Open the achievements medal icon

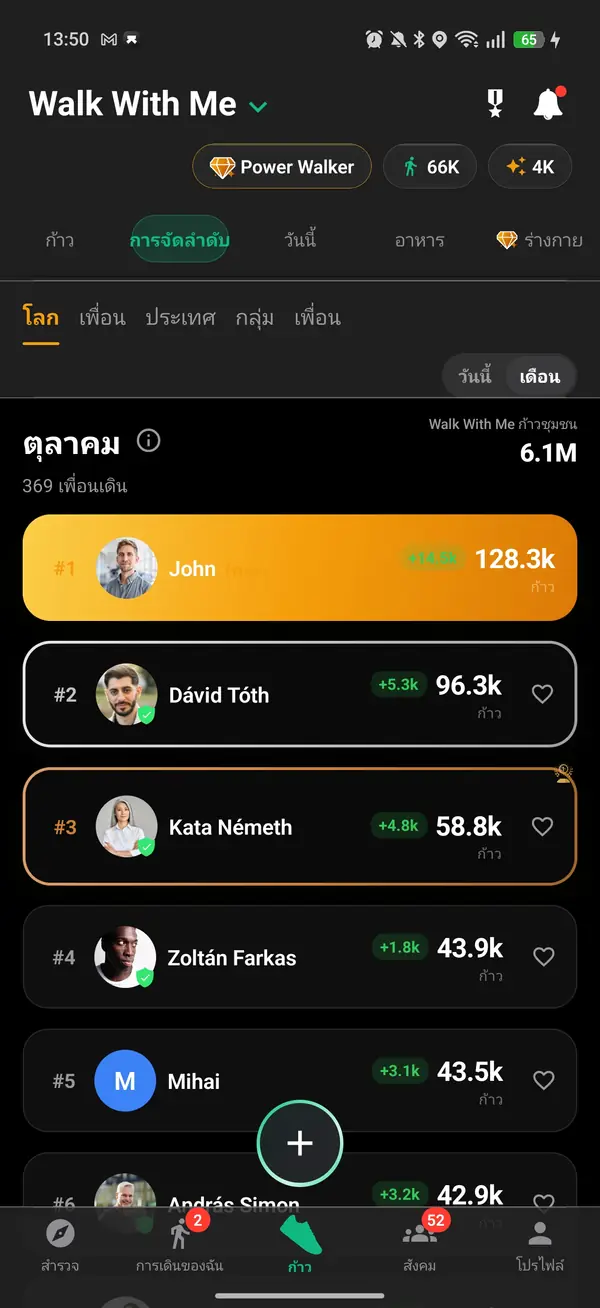click(x=495, y=104)
